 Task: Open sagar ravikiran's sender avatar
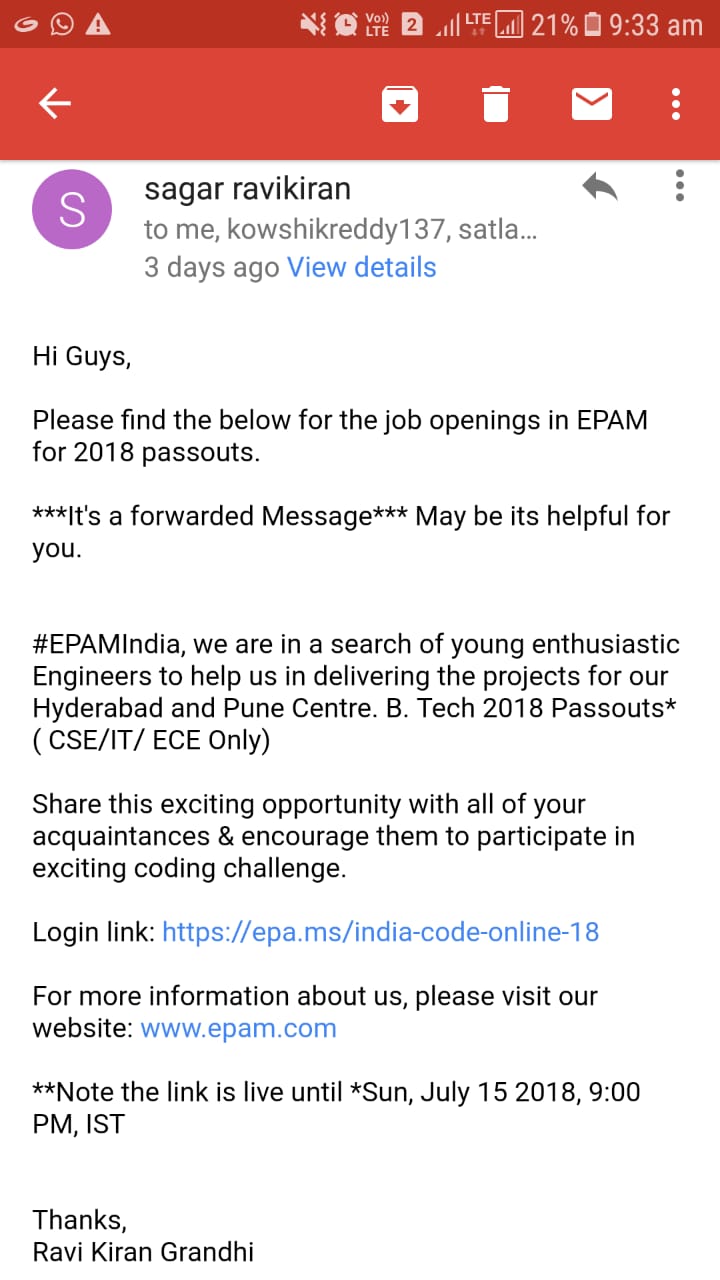point(72,210)
